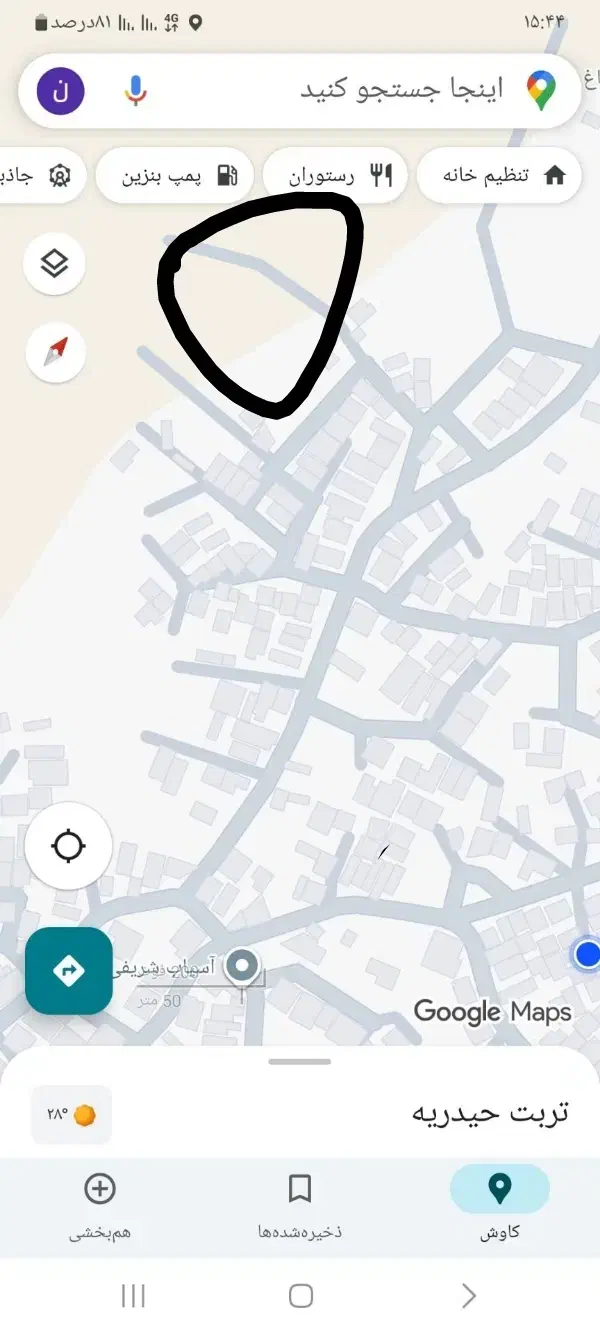Image resolution: width=600 pixels, height=1333 pixels.
Task: Open the weather ۲۸° chip
Action: tap(71, 1114)
